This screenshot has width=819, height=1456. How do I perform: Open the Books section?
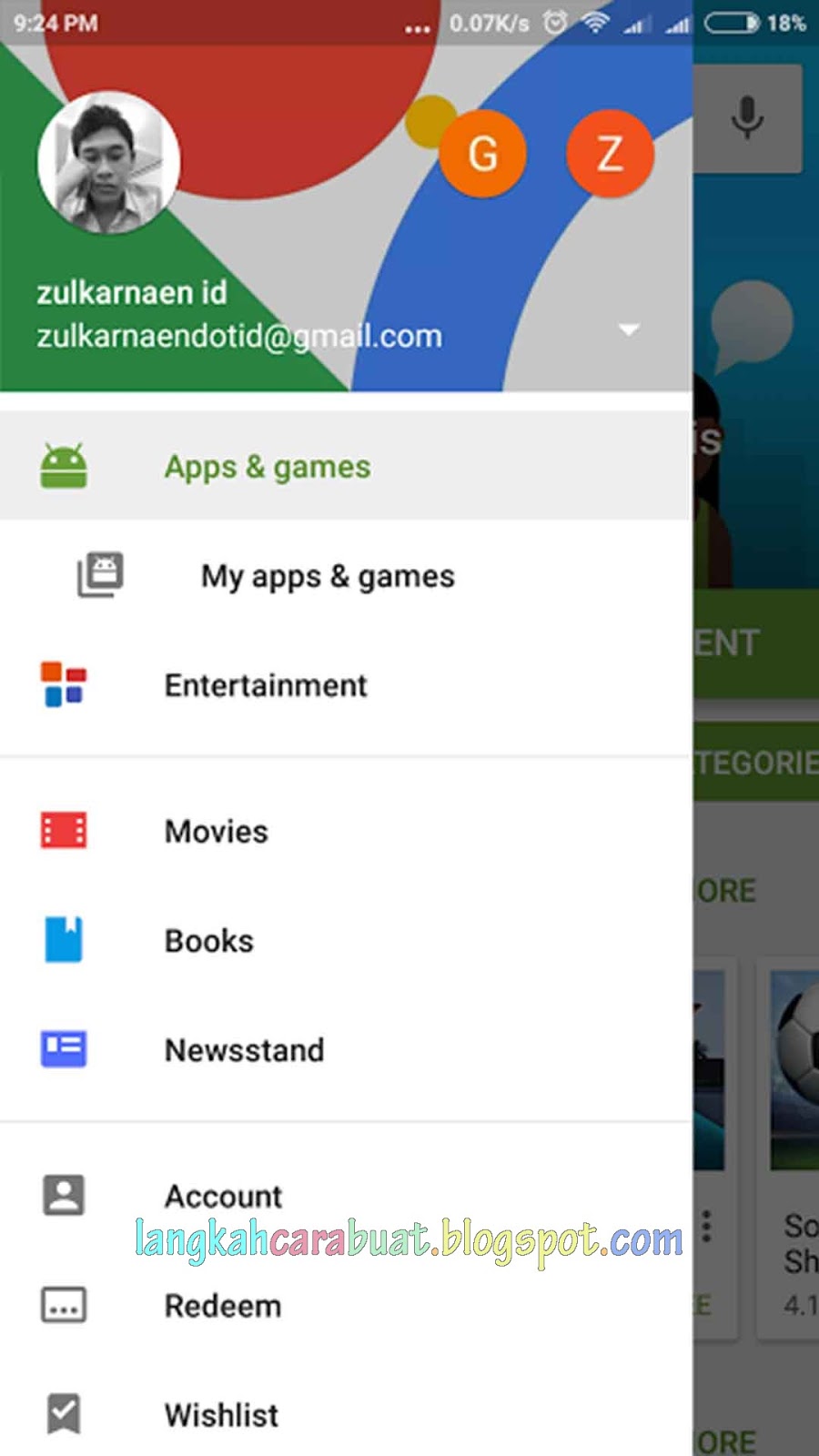(209, 940)
